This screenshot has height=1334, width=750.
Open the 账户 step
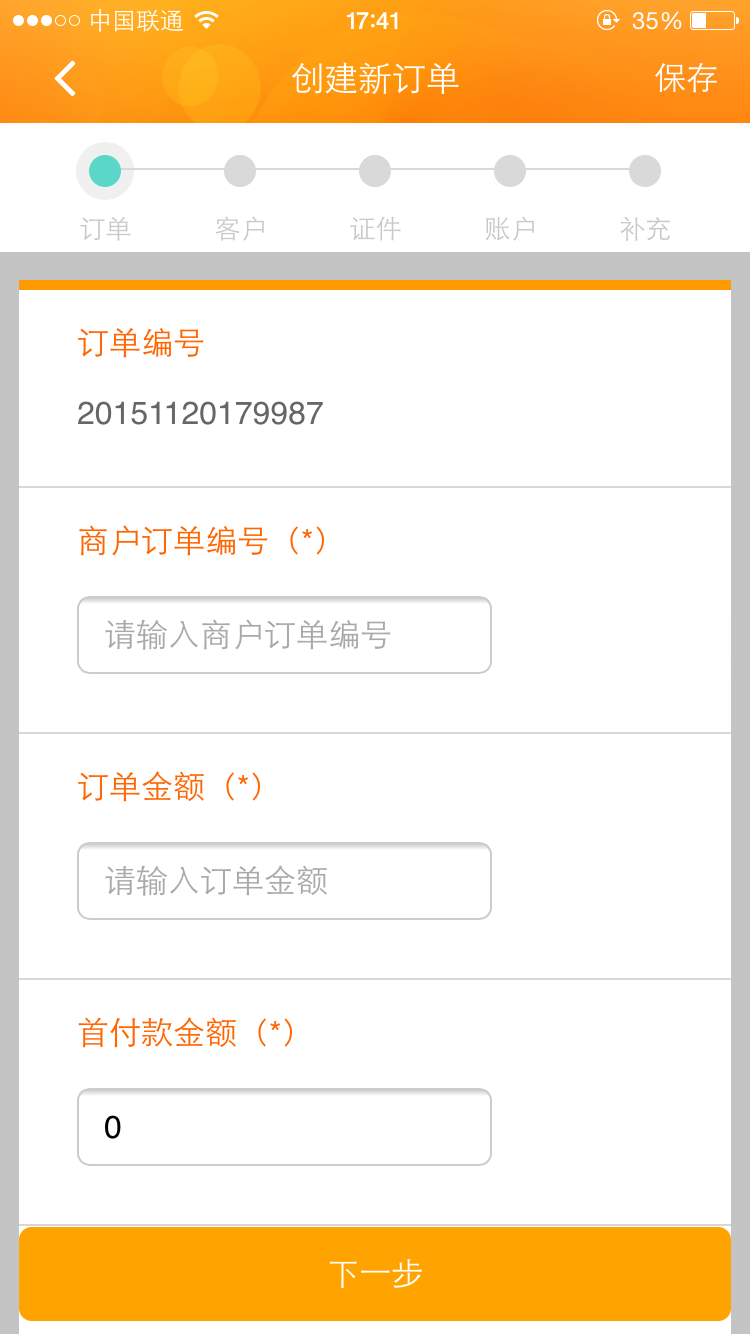pyautogui.click(x=510, y=172)
